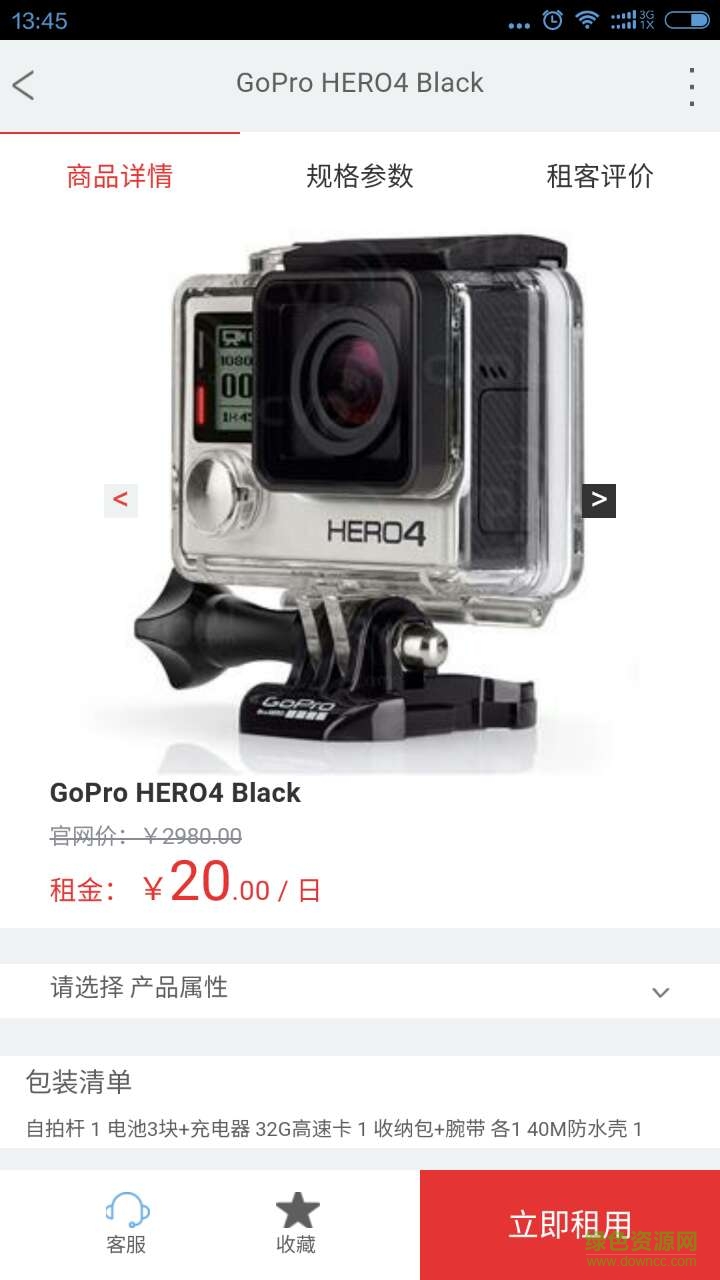
Task: Tap 立即租用 to rent now
Action: (570, 1224)
